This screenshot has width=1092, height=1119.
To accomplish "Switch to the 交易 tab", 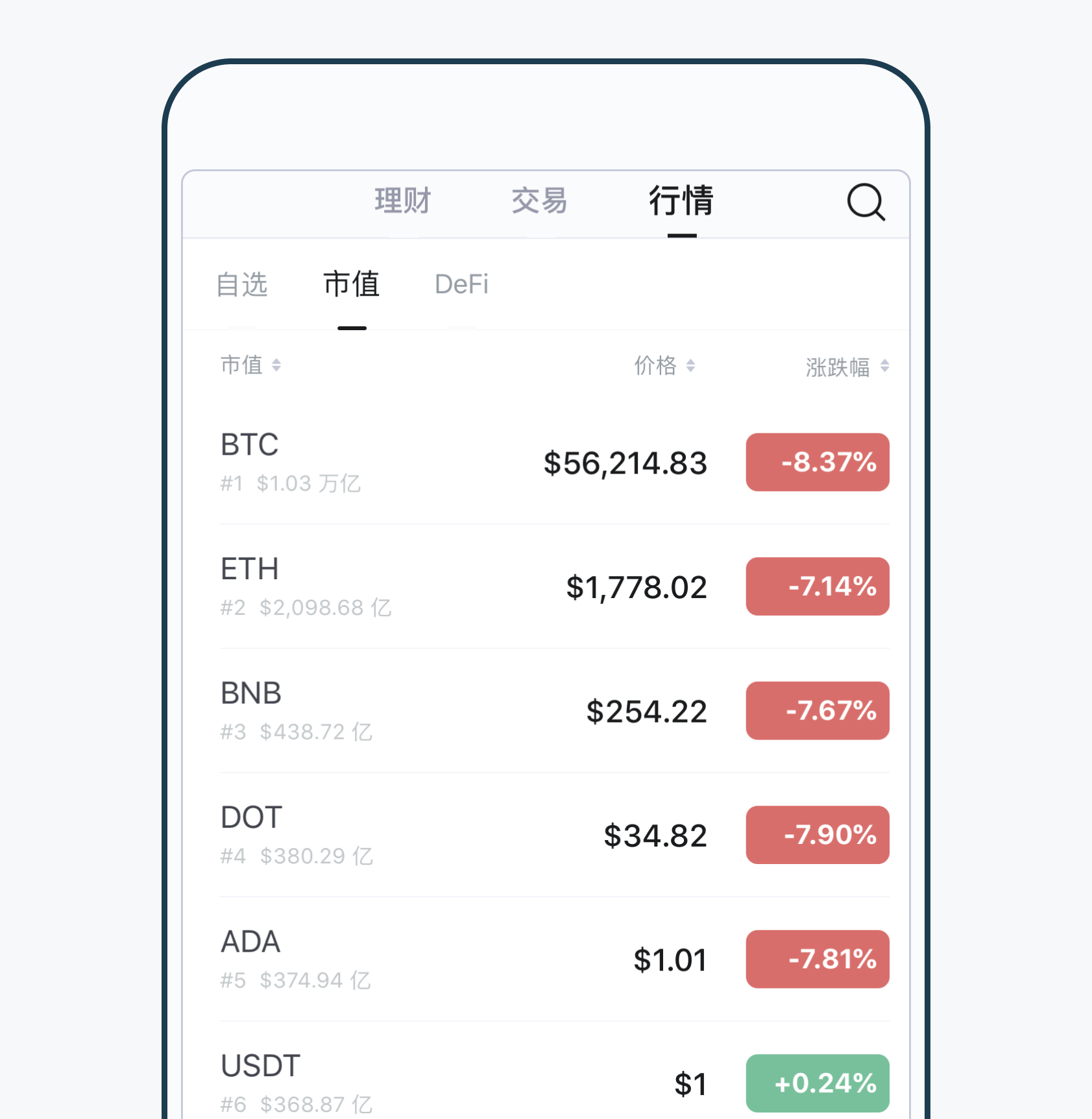I will (539, 201).
